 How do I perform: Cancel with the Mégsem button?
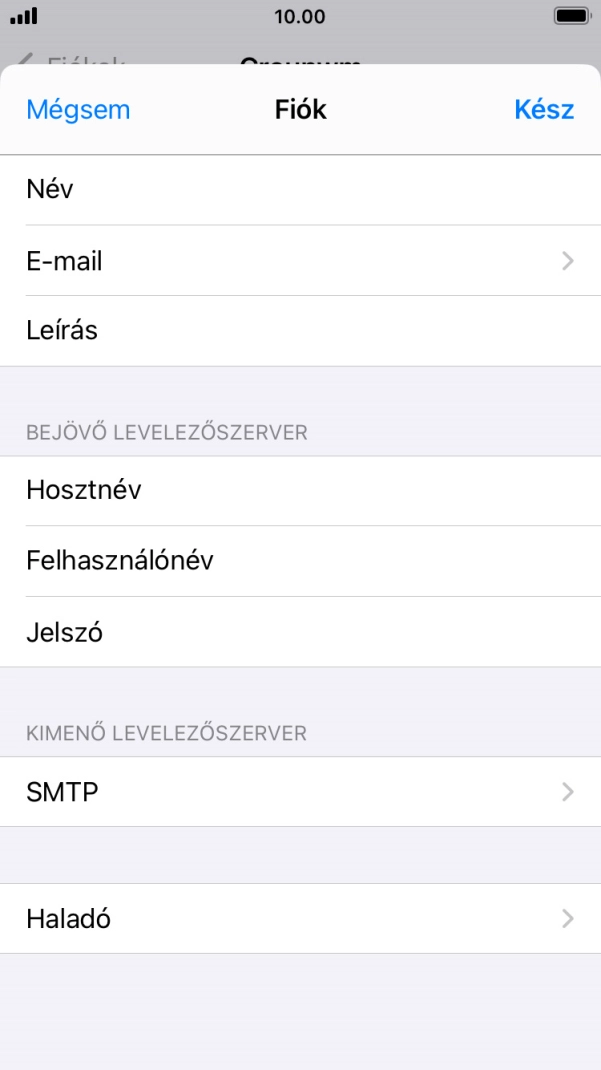[78, 109]
